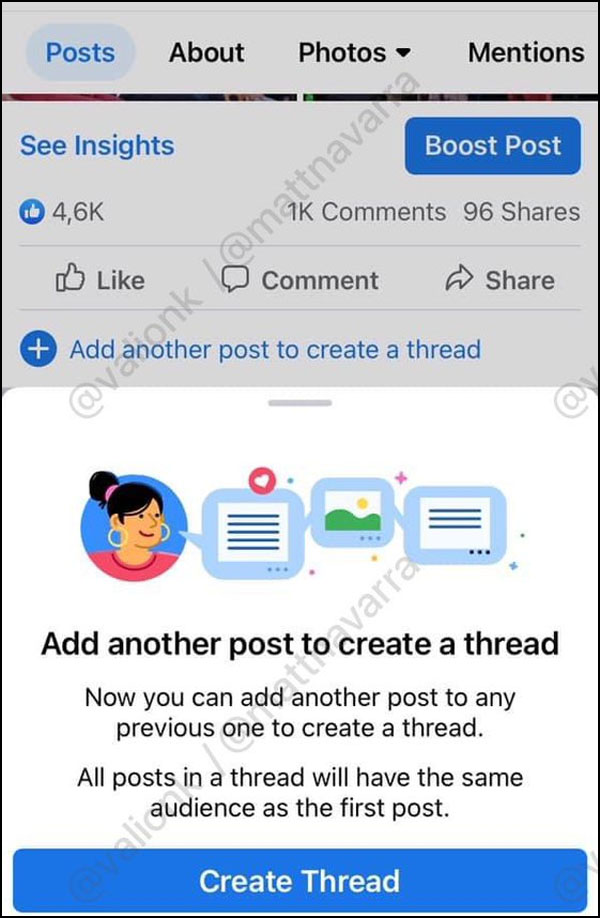Share this post
600x918 pixels.
click(x=498, y=280)
